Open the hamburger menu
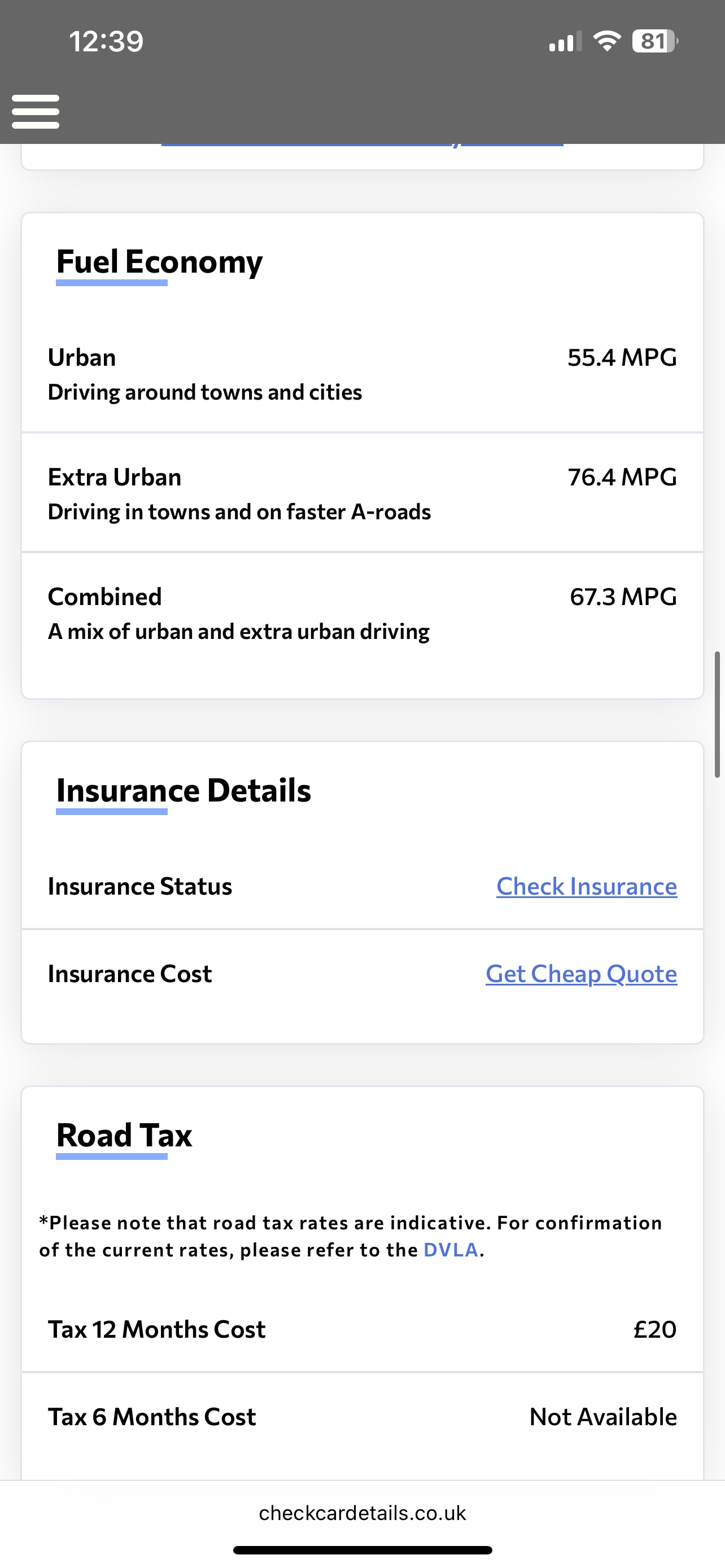The image size is (725, 1568). (36, 111)
